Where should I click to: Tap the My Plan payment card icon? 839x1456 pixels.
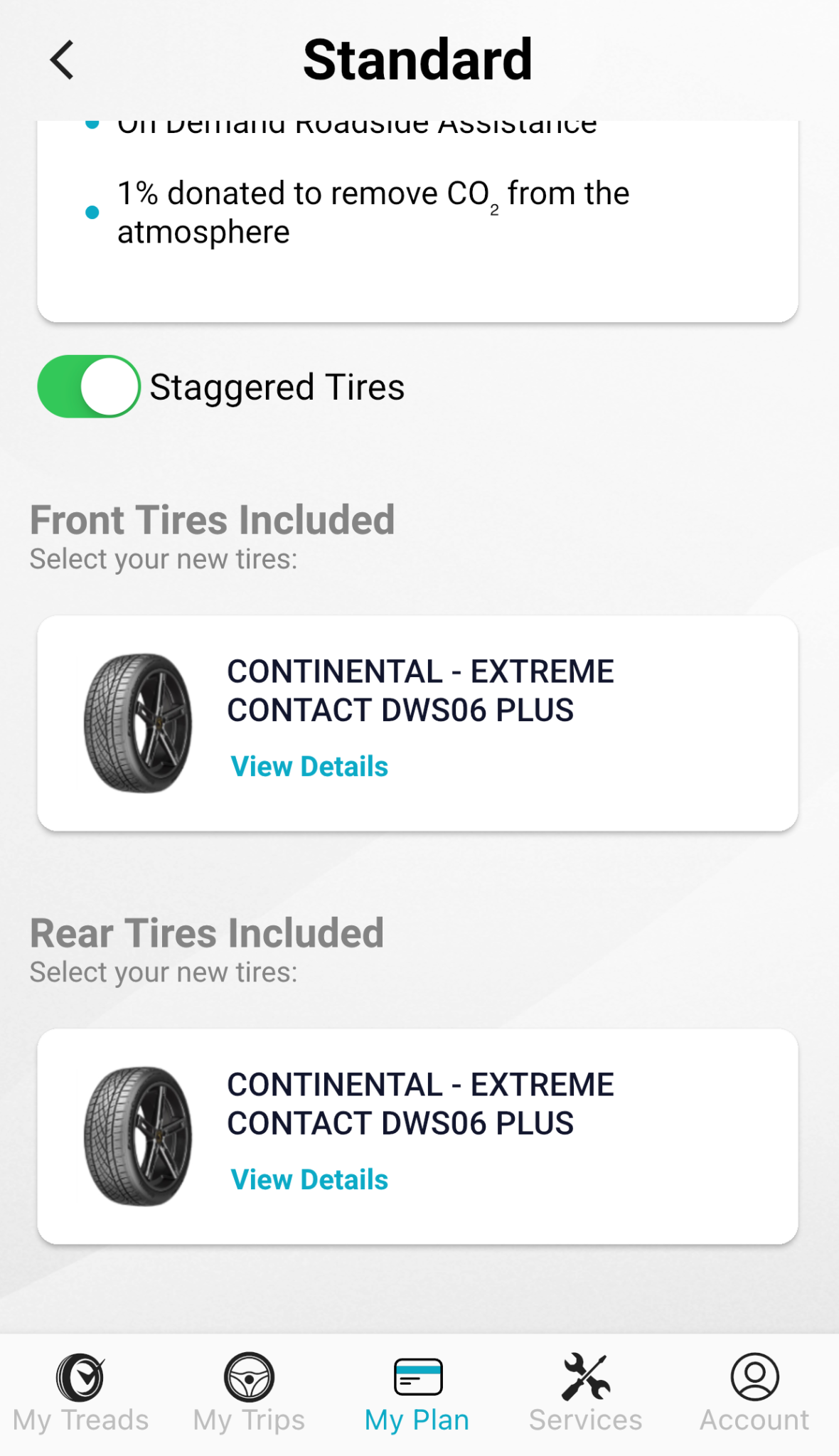[417, 1378]
